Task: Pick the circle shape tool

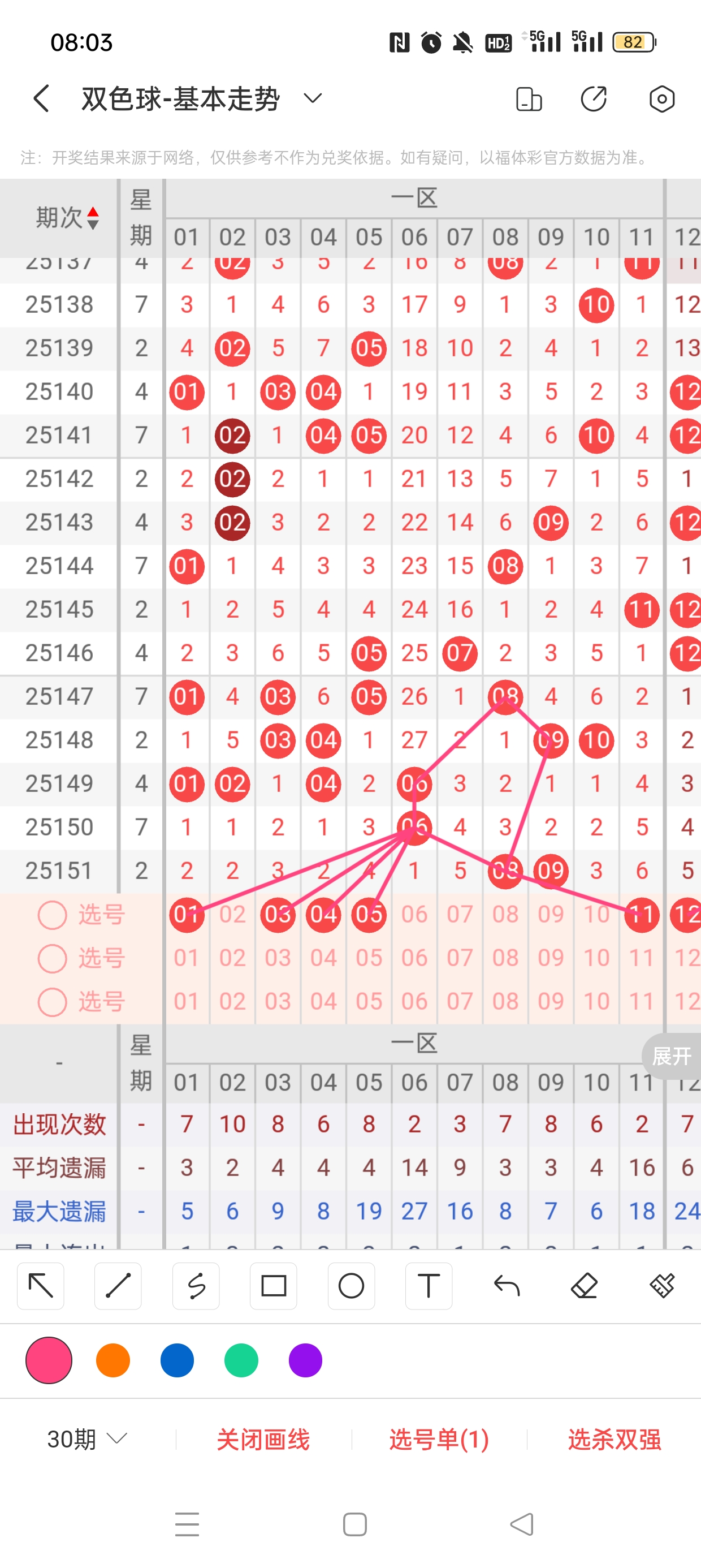Action: [x=351, y=1286]
